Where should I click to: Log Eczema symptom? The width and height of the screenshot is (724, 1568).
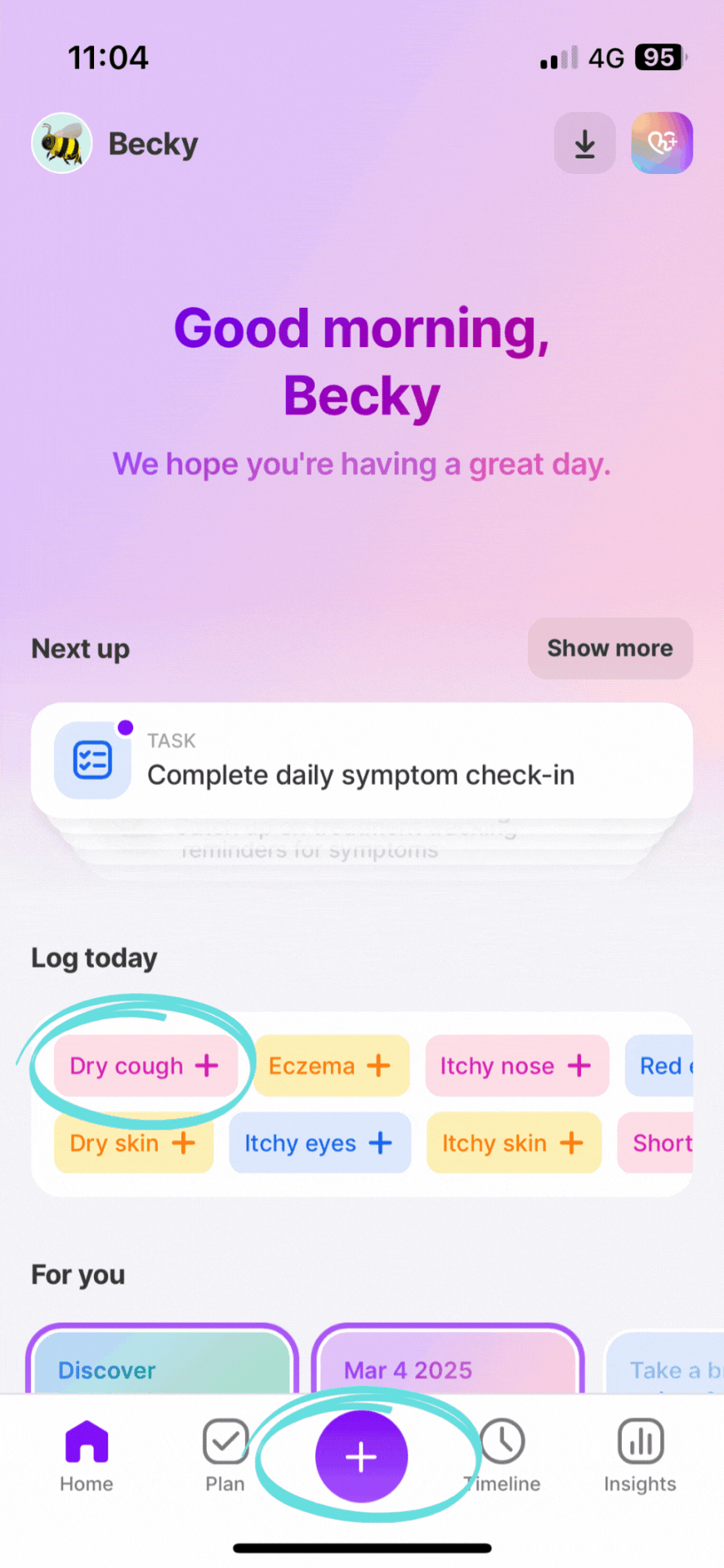coord(331,1066)
